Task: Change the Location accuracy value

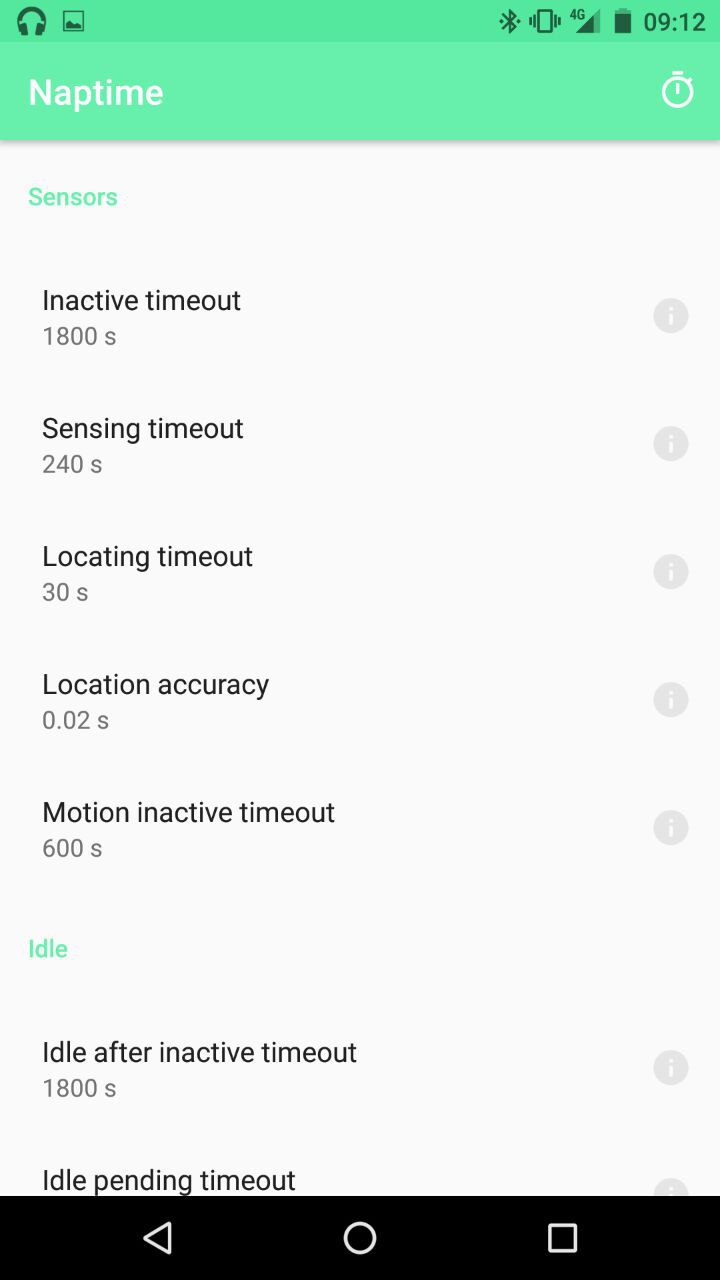Action: [x=360, y=700]
